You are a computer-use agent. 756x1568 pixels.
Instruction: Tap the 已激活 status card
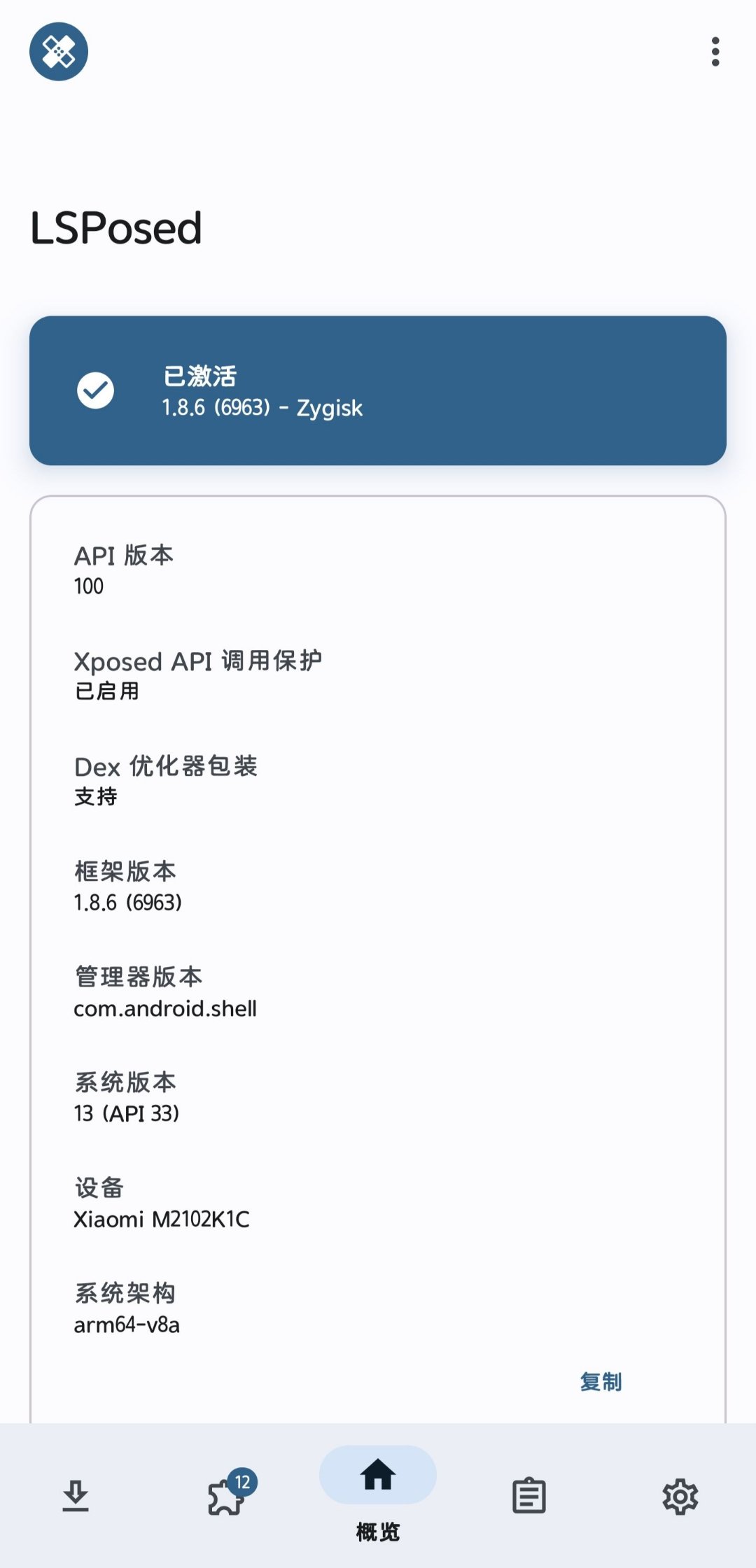[x=378, y=390]
